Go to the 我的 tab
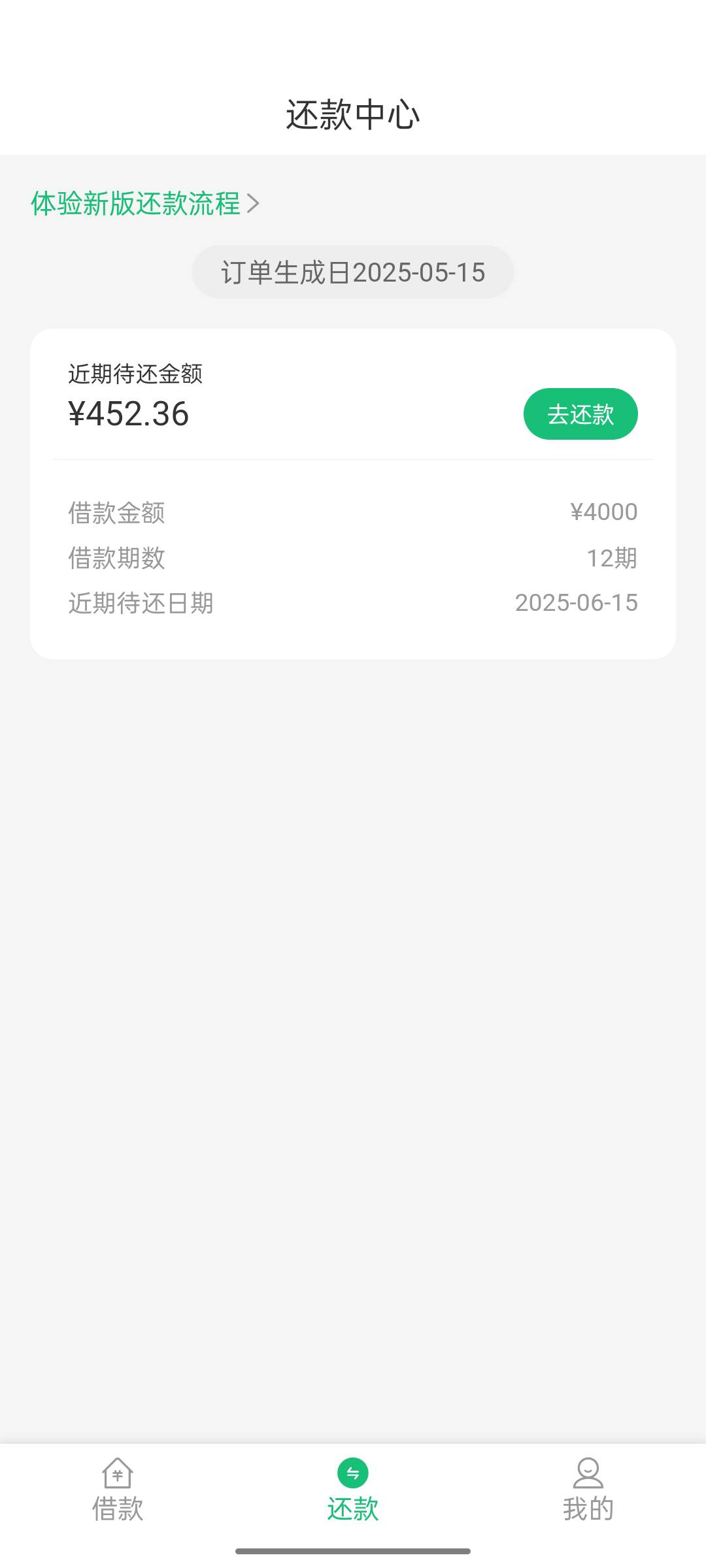Image resolution: width=706 pixels, height=1568 pixels. 588,1490
